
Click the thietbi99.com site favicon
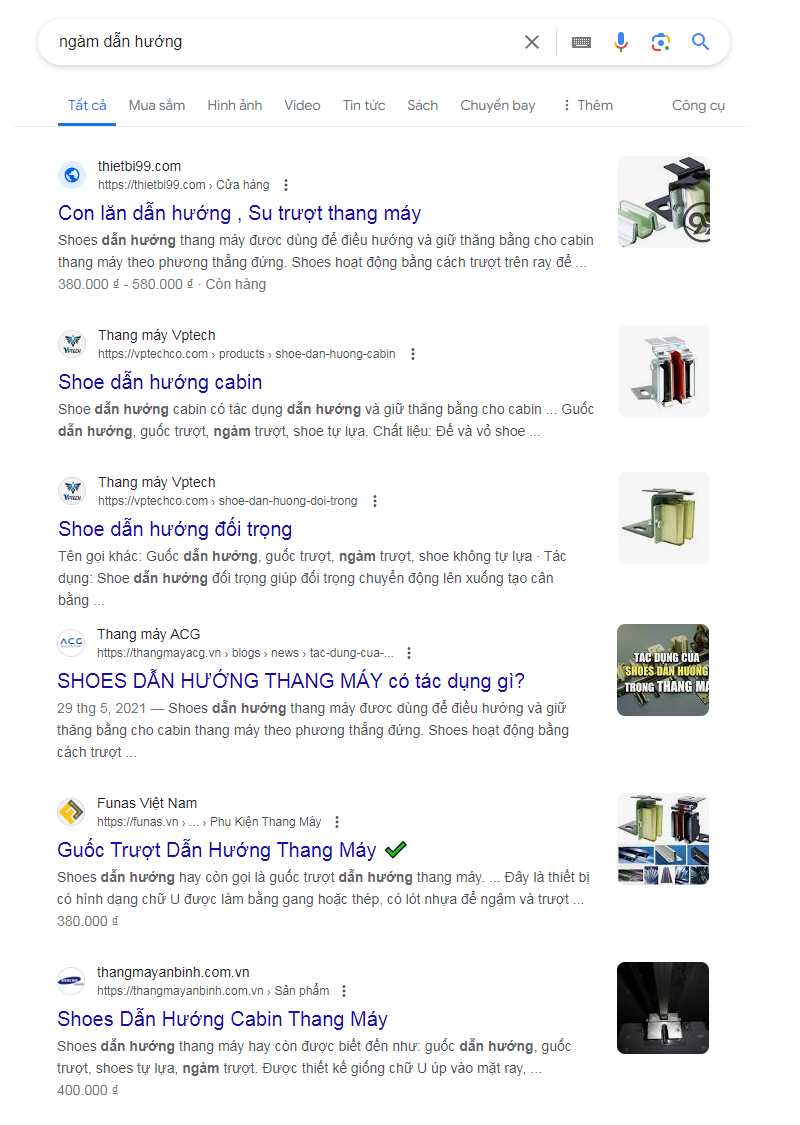(x=71, y=174)
